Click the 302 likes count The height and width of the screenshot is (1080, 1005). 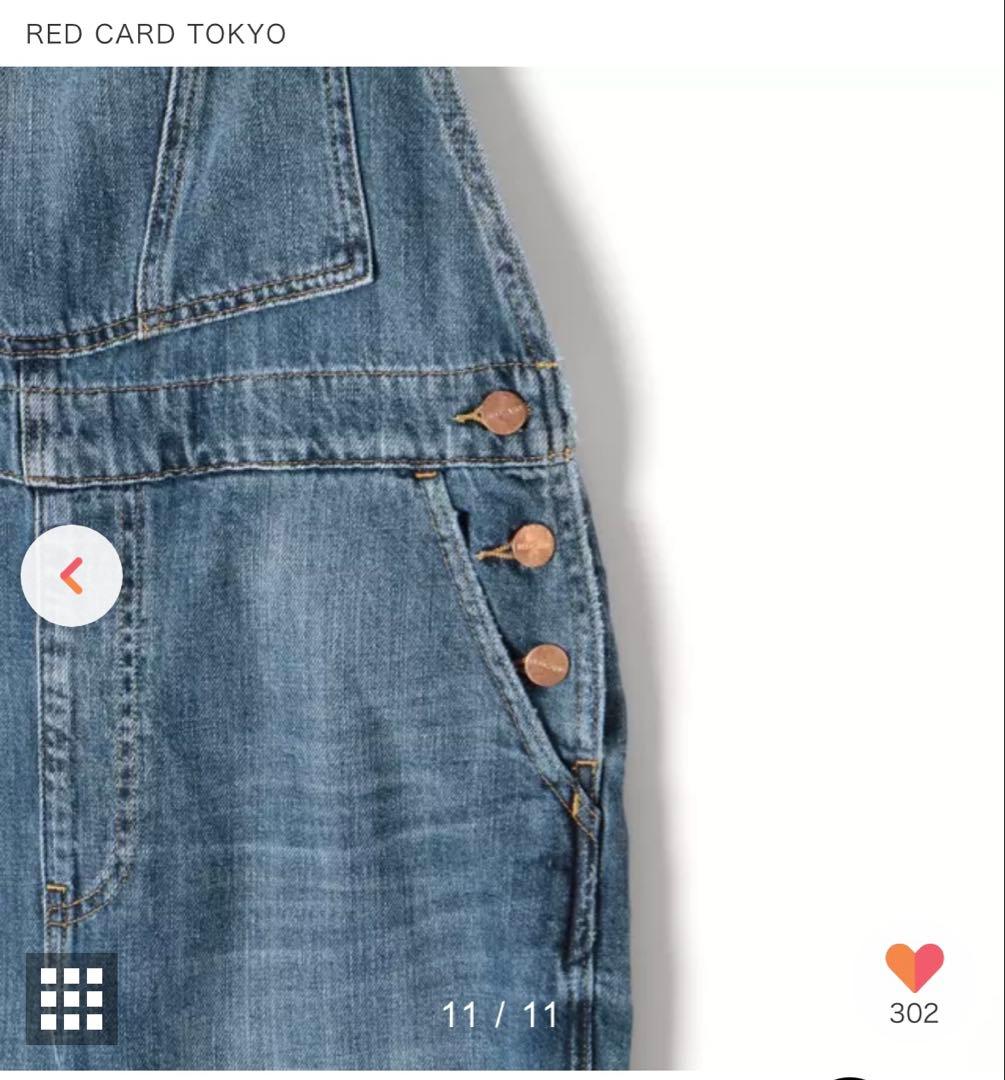tap(913, 1013)
